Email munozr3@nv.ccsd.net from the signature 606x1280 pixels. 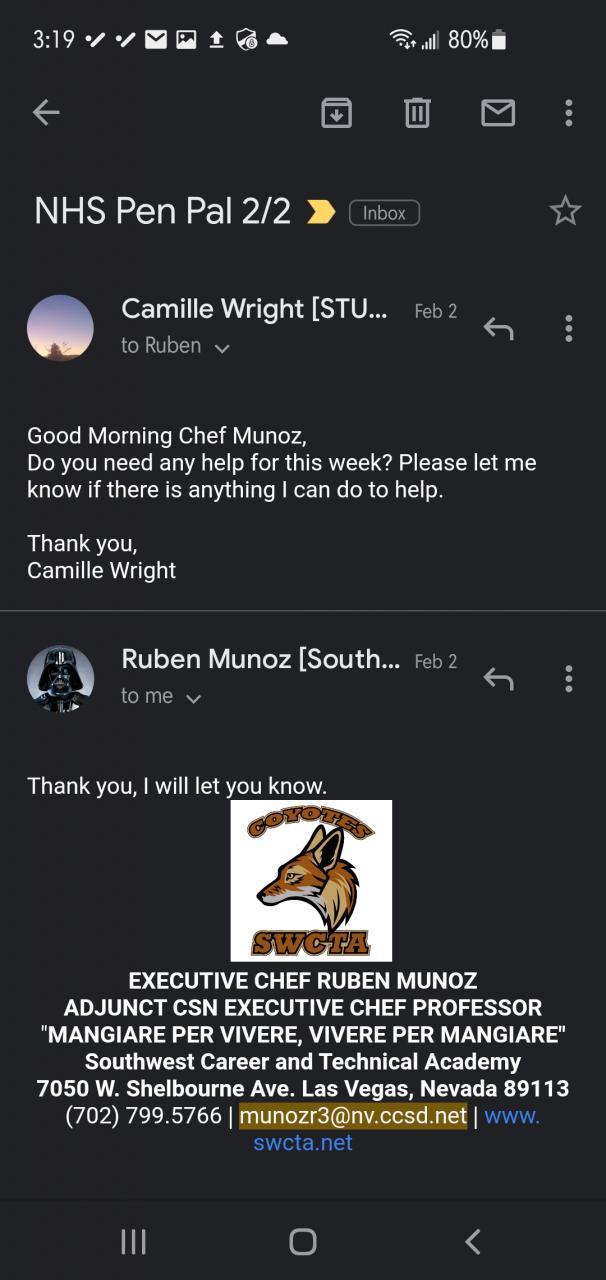pos(353,1116)
